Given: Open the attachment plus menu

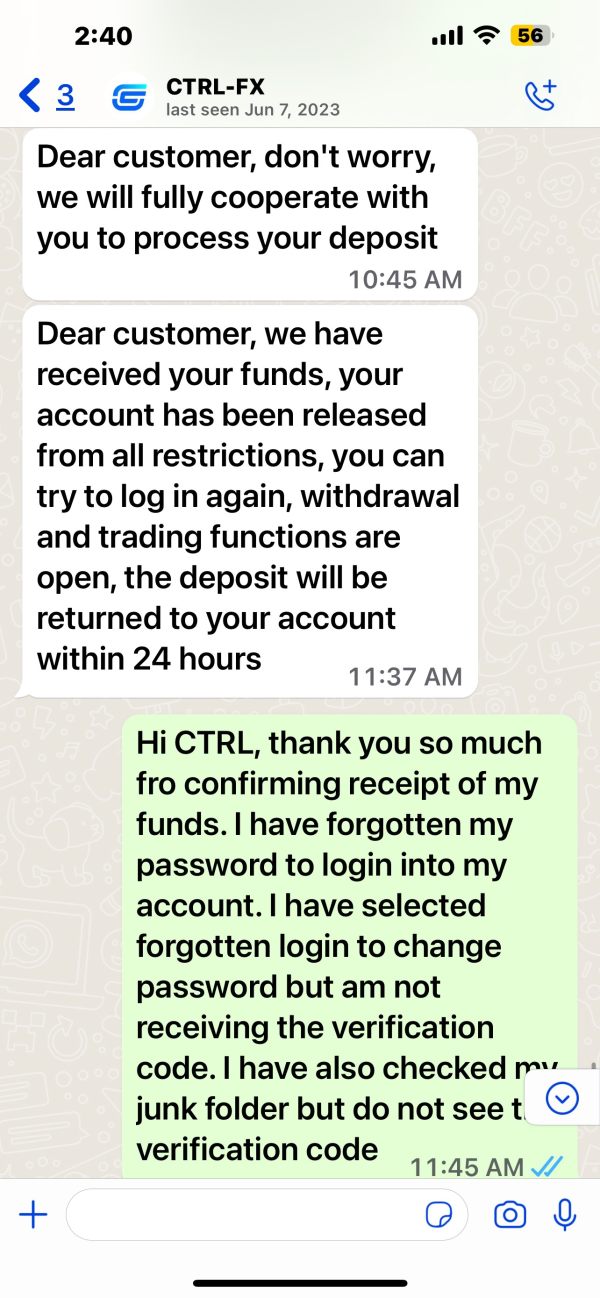Looking at the screenshot, I should pos(34,1215).
